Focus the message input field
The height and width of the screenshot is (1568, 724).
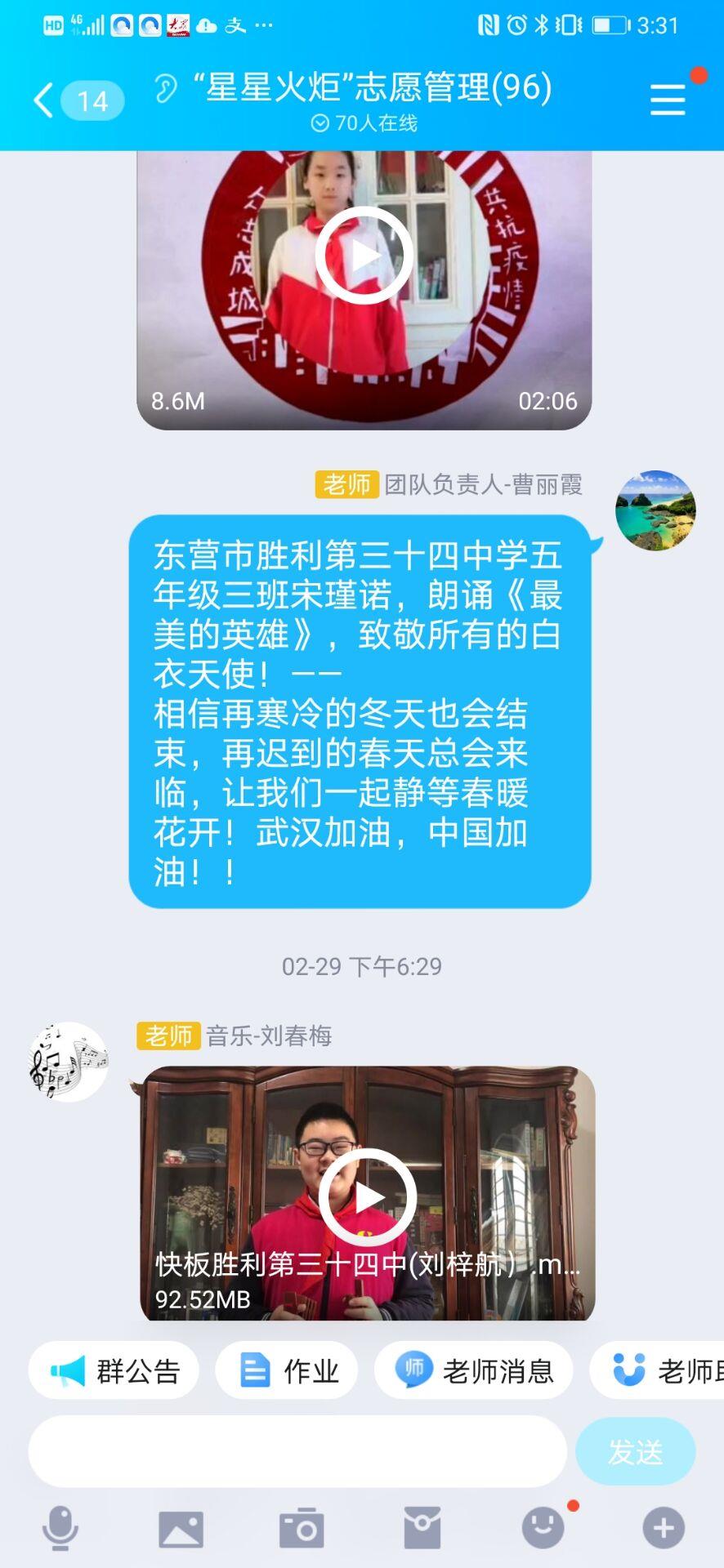297,1451
